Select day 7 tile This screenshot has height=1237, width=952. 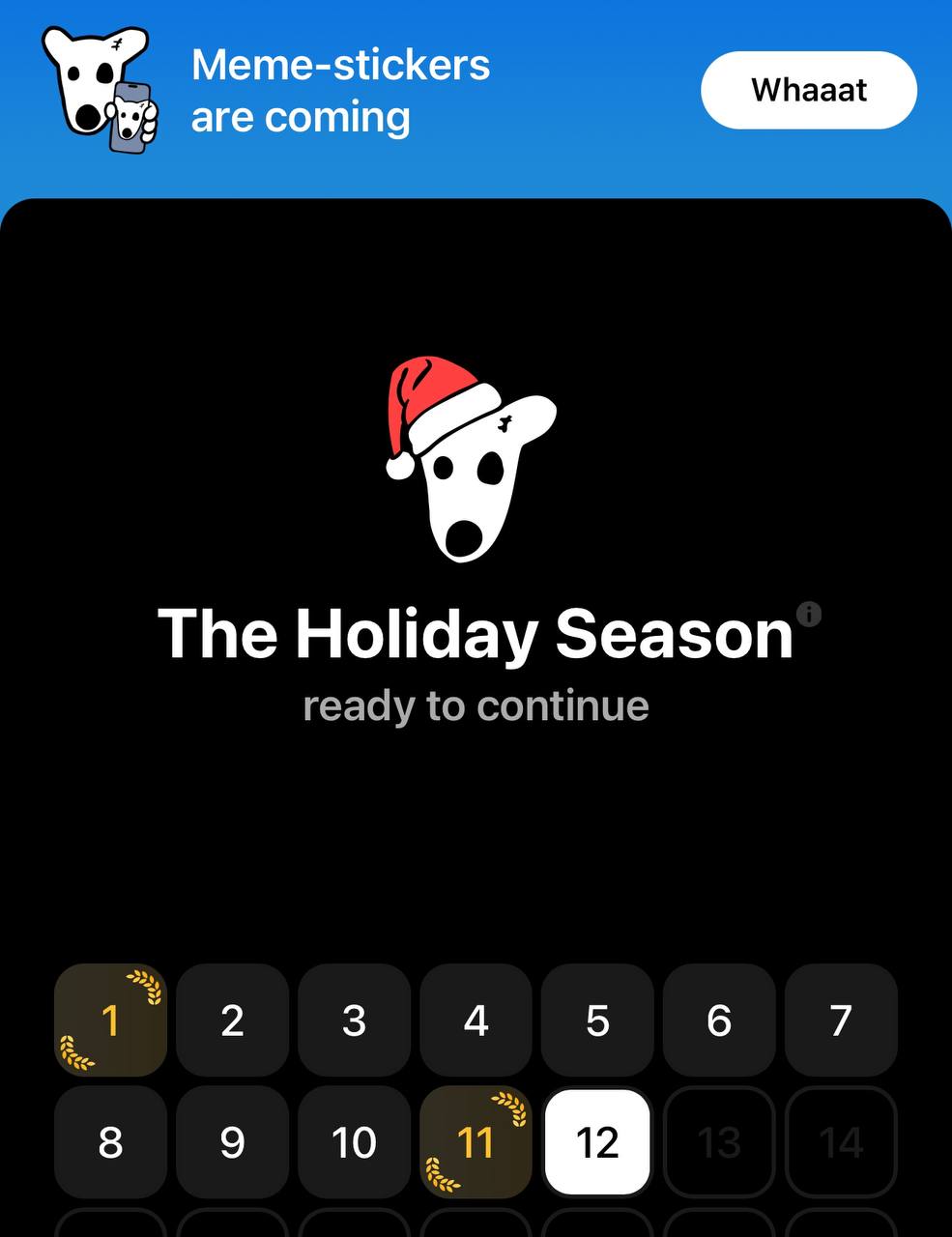click(841, 1020)
